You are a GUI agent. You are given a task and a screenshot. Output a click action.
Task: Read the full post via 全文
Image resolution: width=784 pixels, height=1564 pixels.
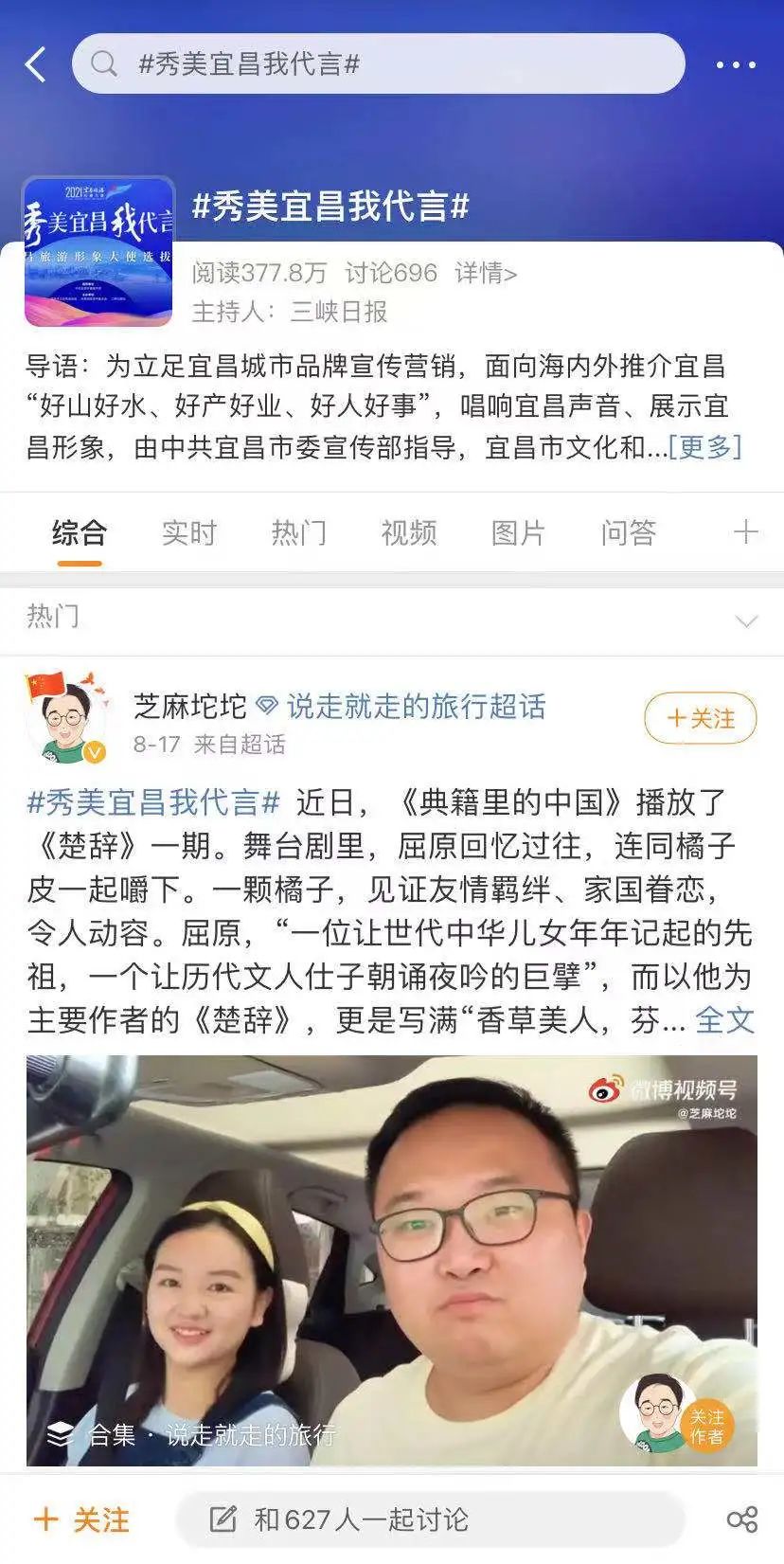pos(724,1020)
